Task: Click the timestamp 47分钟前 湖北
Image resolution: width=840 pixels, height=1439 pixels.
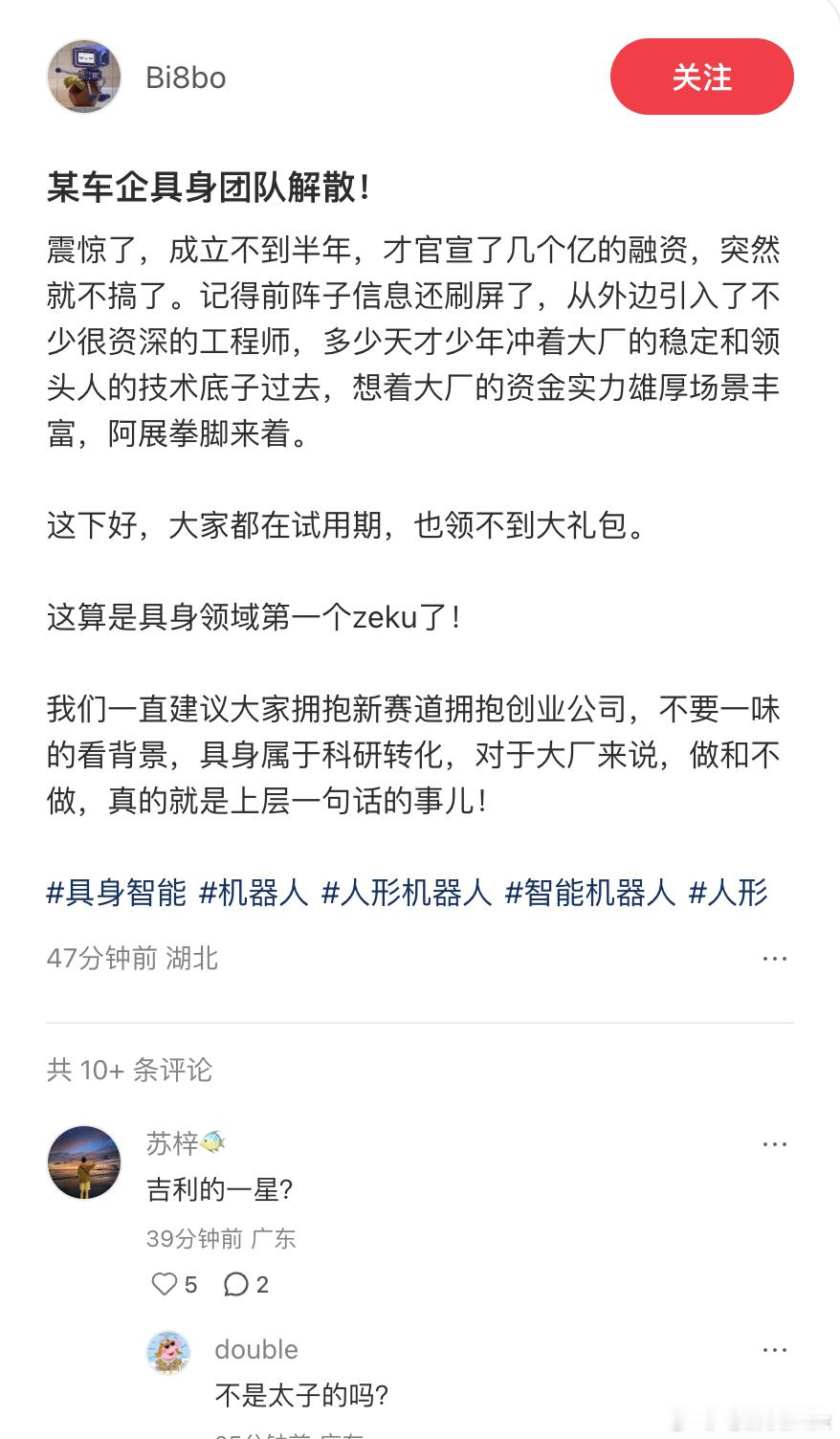Action: click(x=132, y=958)
